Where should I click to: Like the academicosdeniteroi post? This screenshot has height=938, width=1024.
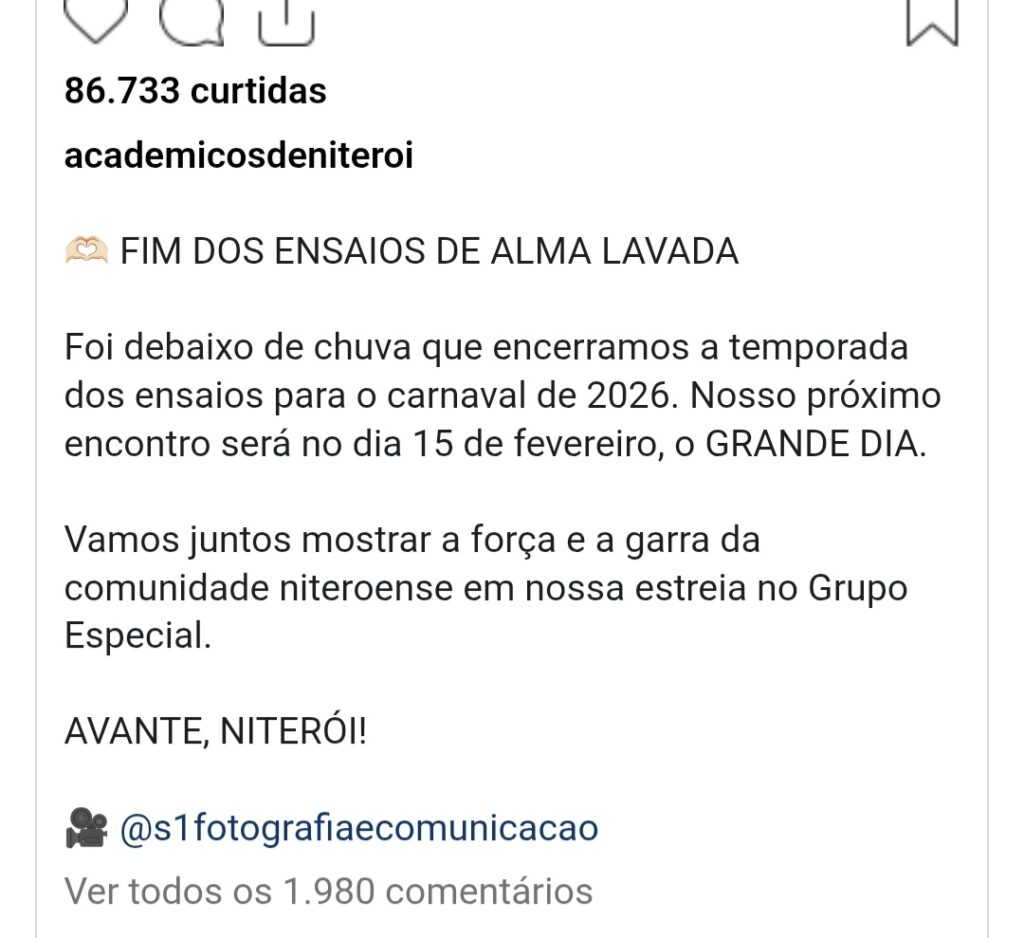[x=96, y=20]
